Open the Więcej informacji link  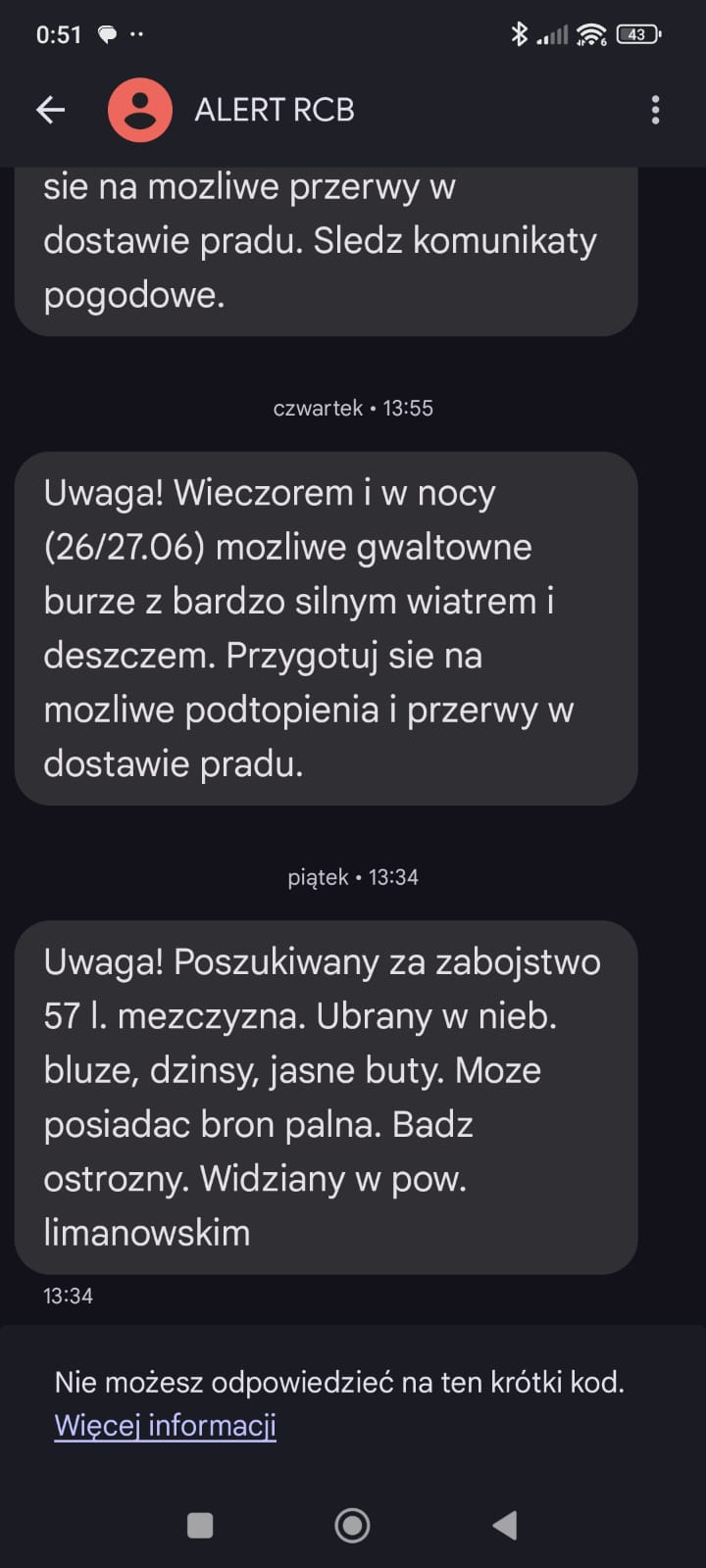click(165, 1425)
